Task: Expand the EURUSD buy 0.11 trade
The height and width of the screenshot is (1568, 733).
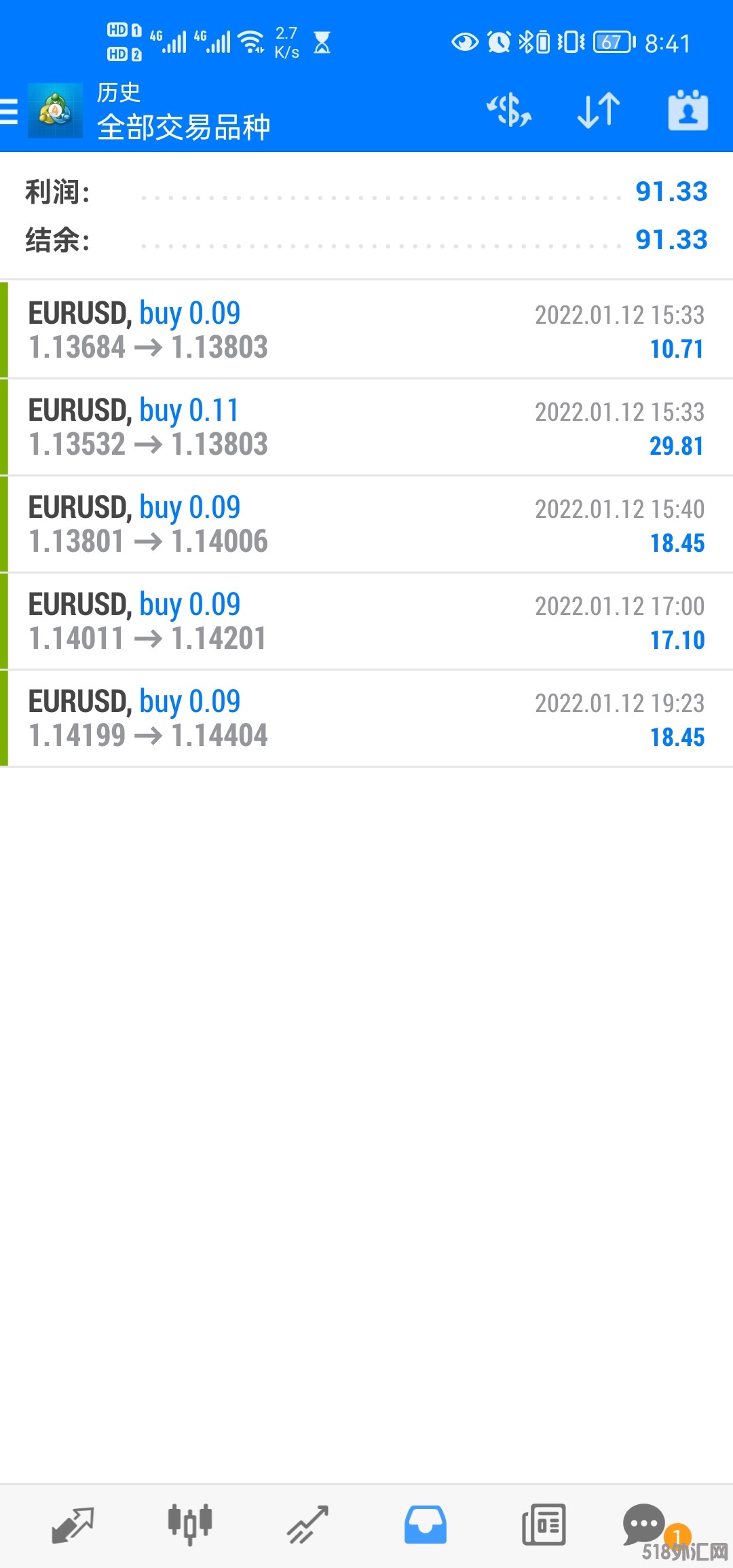Action: coord(366,427)
